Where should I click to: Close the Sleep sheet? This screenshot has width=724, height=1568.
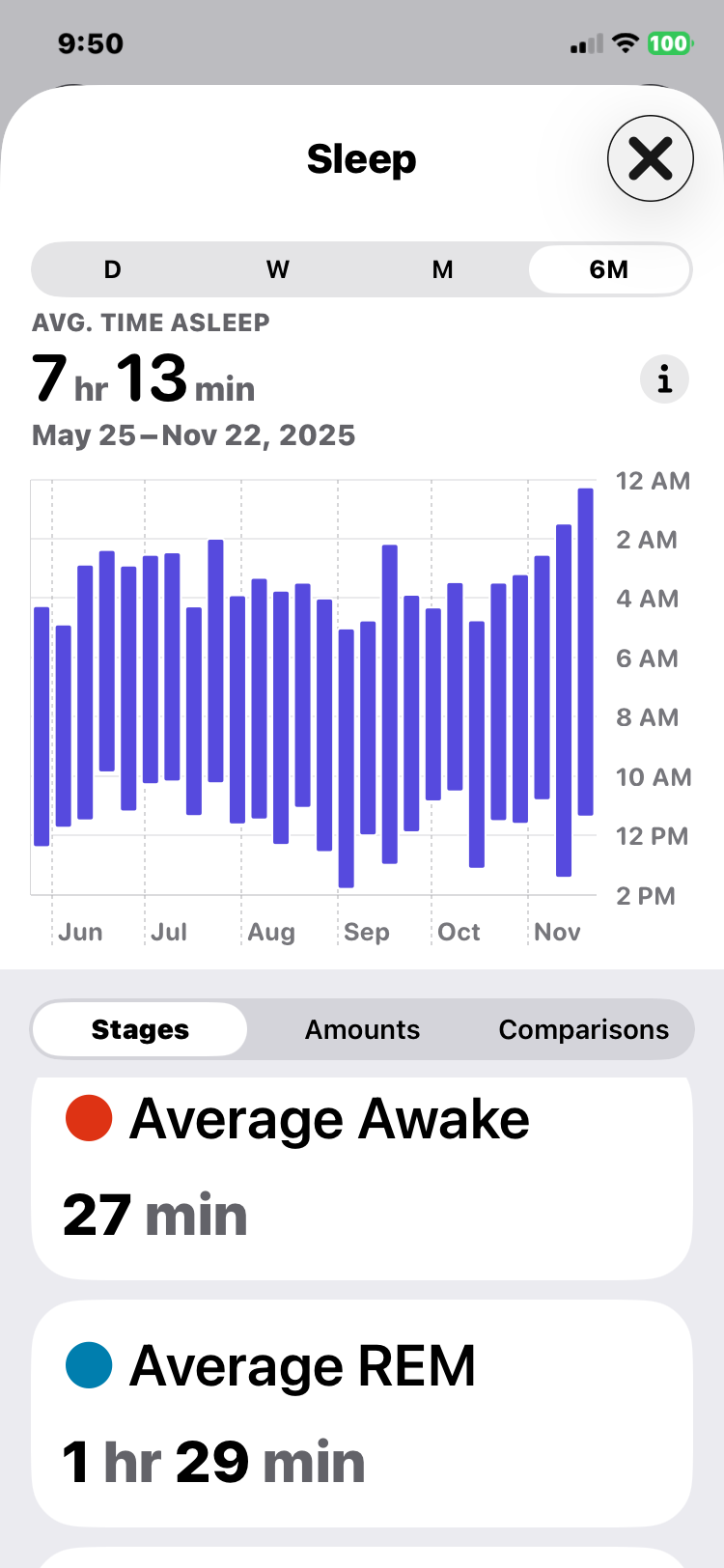point(650,158)
